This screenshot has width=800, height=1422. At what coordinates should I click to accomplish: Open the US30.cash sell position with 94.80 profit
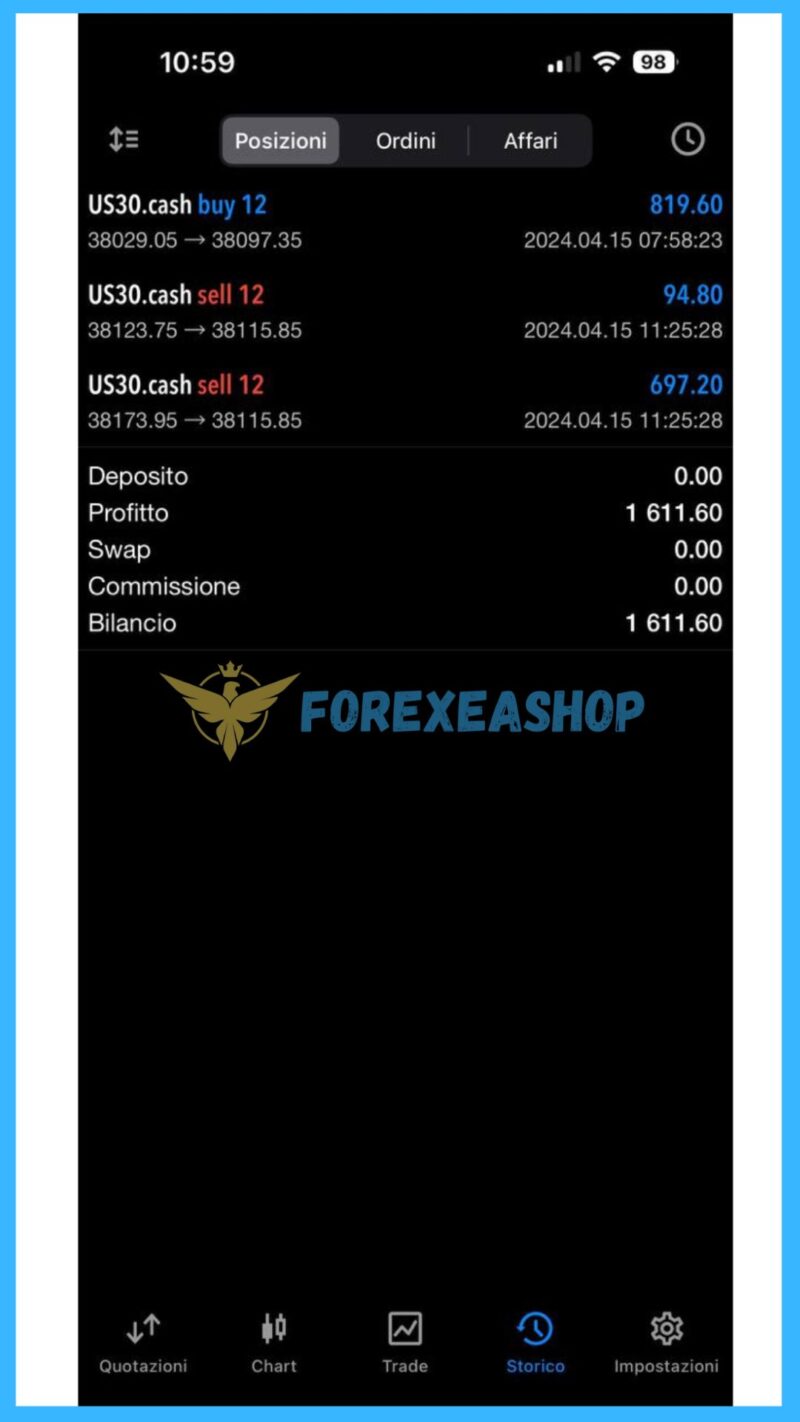pyautogui.click(x=405, y=312)
